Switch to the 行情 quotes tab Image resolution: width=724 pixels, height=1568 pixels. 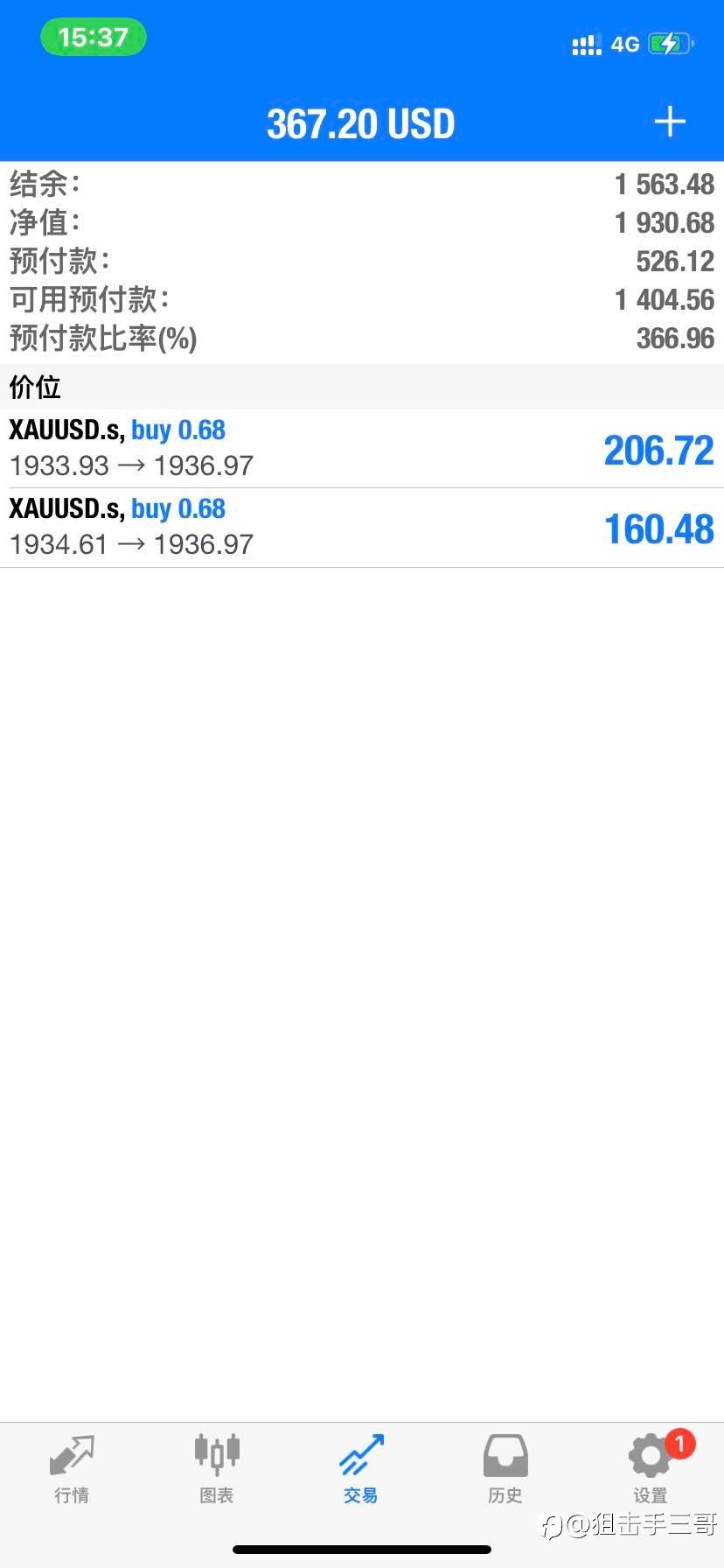pyautogui.click(x=72, y=1469)
